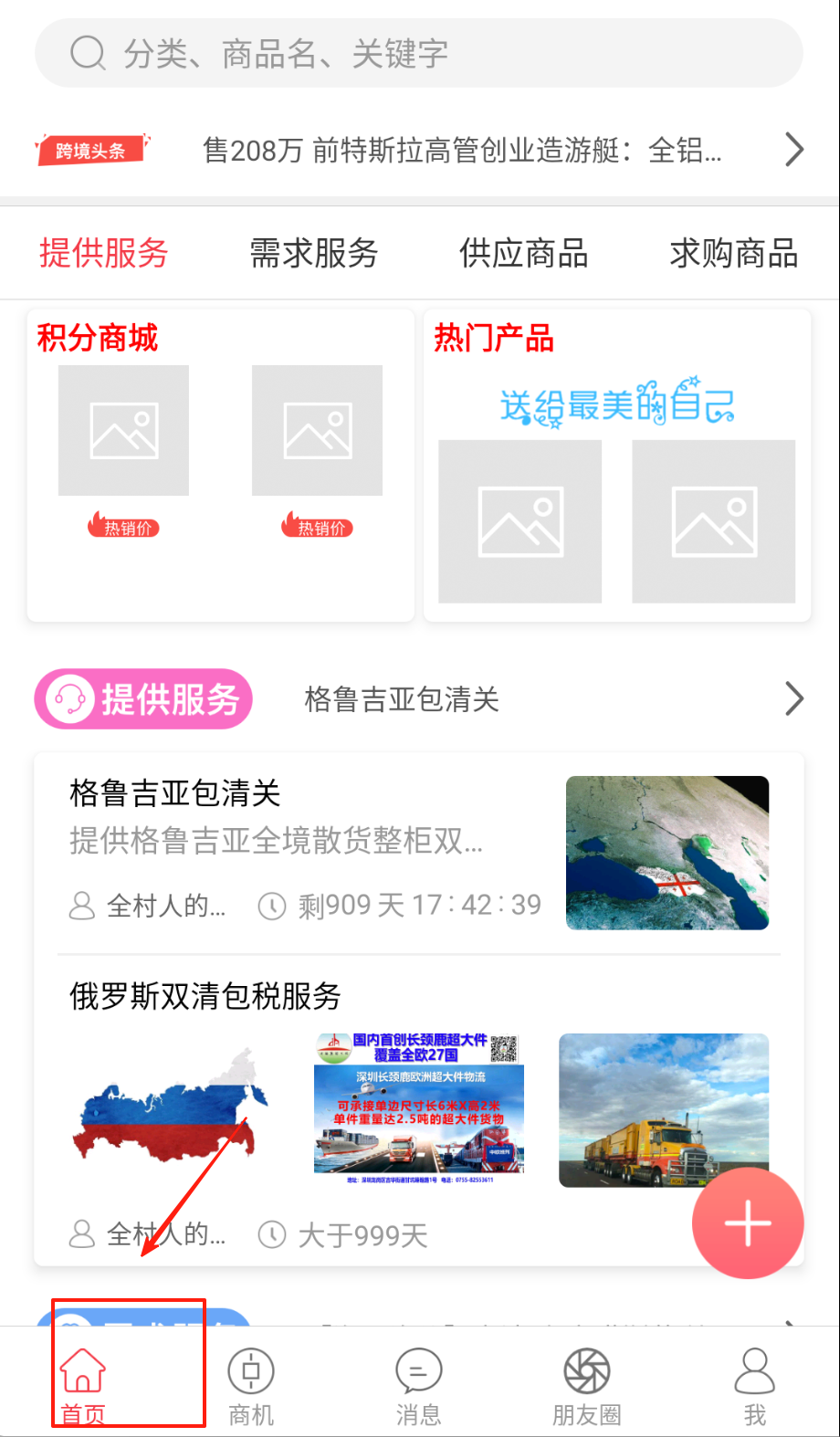Open the 跨境头条 news headline
The width and height of the screenshot is (840, 1437).
coord(461,150)
